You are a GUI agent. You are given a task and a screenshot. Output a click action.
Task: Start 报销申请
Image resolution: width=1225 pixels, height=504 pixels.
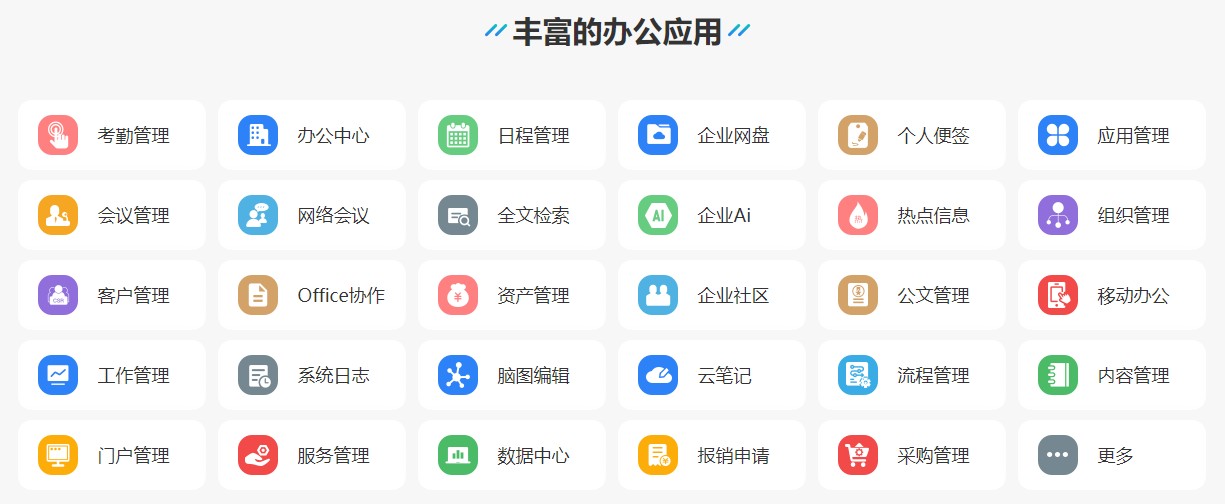[x=711, y=455]
